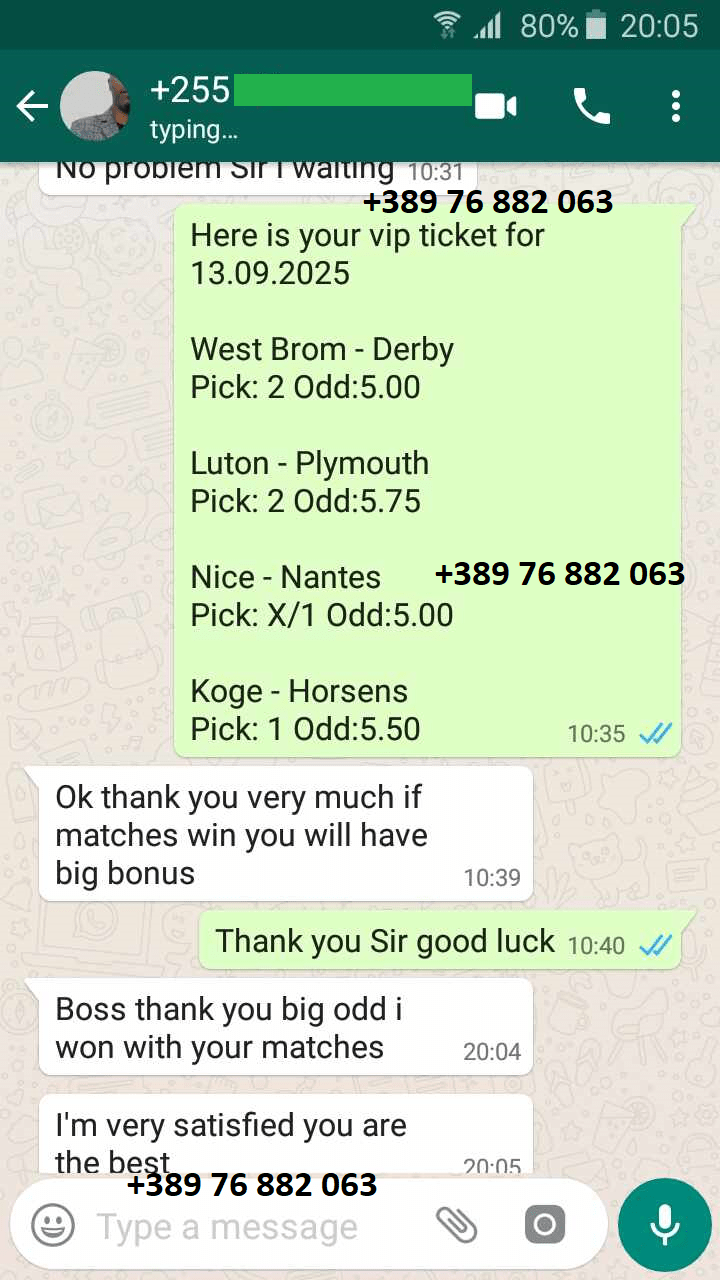720x1280 pixels.
Task: Start a voice call
Action: point(591,106)
